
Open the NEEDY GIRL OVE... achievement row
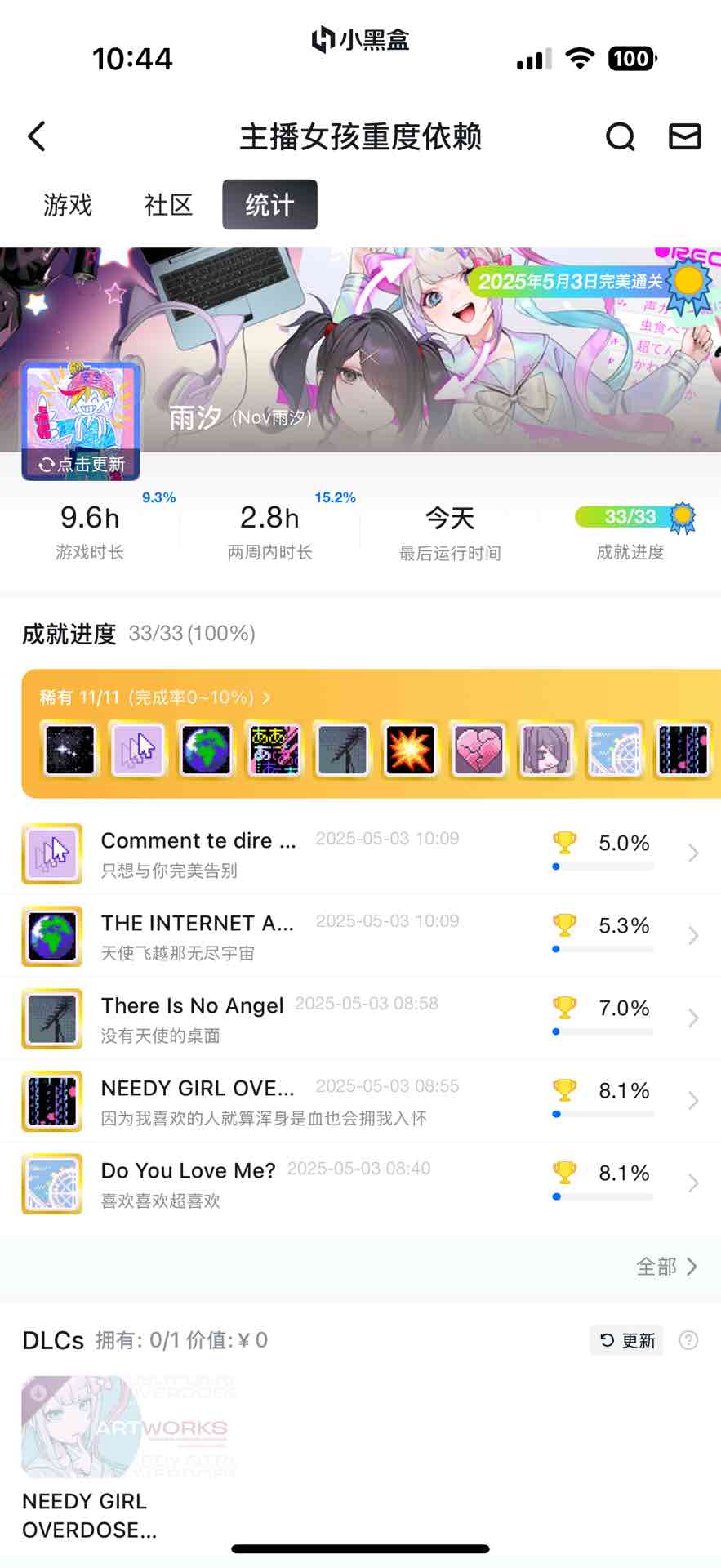(x=359, y=1101)
